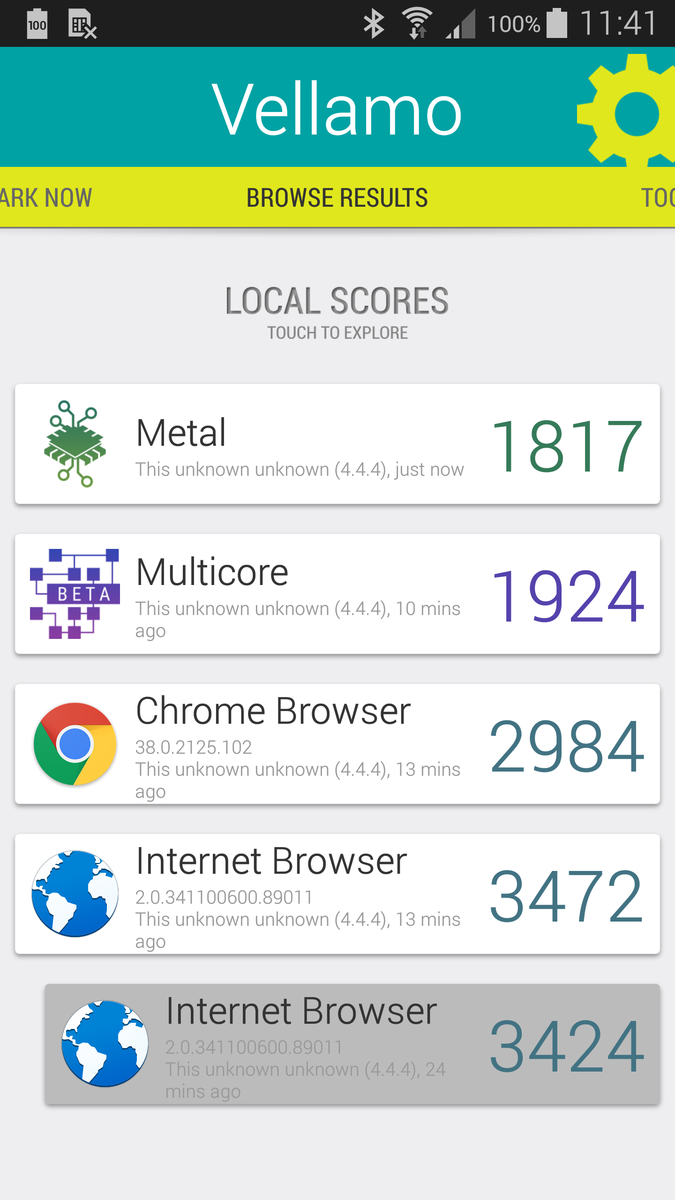Switch to the Benchmark Now tab
675x1200 pixels.
tap(46, 197)
